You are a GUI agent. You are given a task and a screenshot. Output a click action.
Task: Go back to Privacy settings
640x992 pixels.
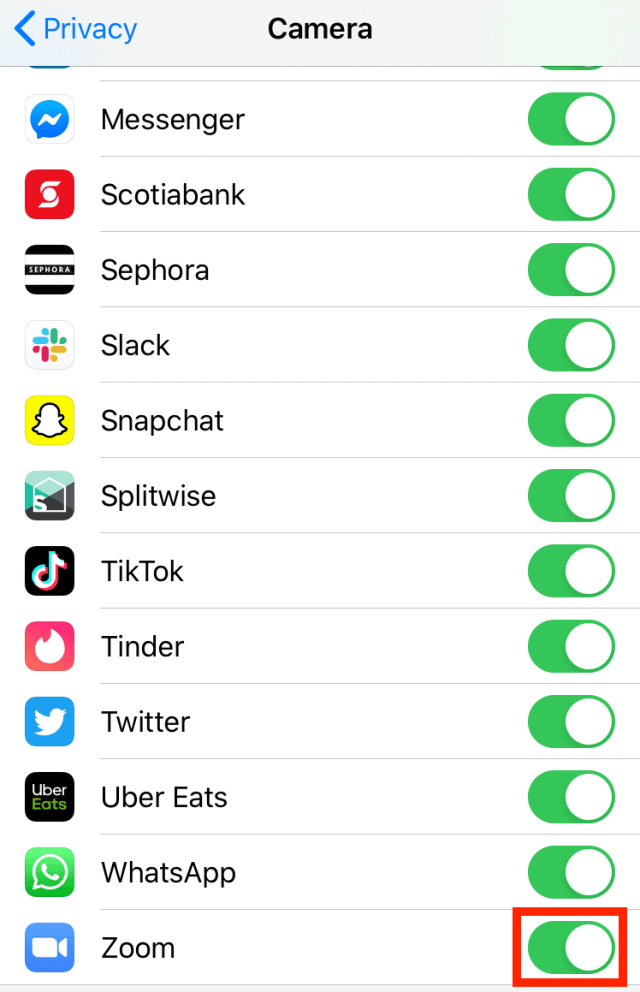click(76, 29)
